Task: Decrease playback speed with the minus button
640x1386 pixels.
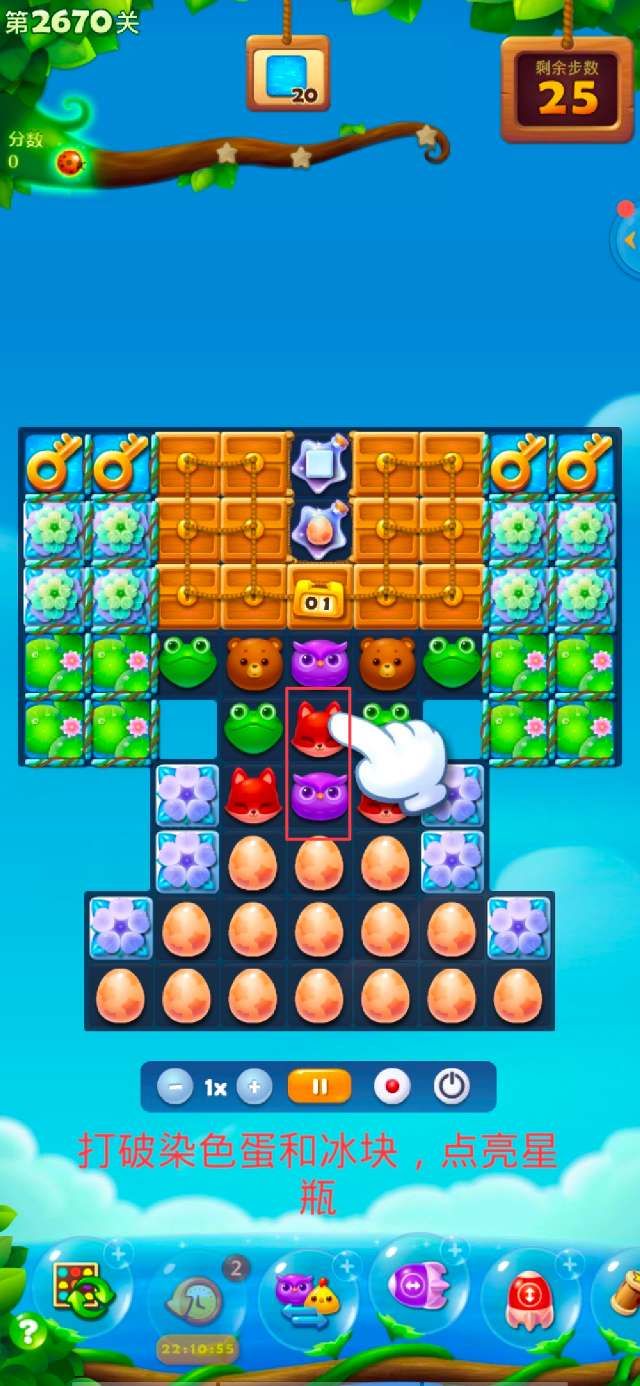Action: (175, 1087)
